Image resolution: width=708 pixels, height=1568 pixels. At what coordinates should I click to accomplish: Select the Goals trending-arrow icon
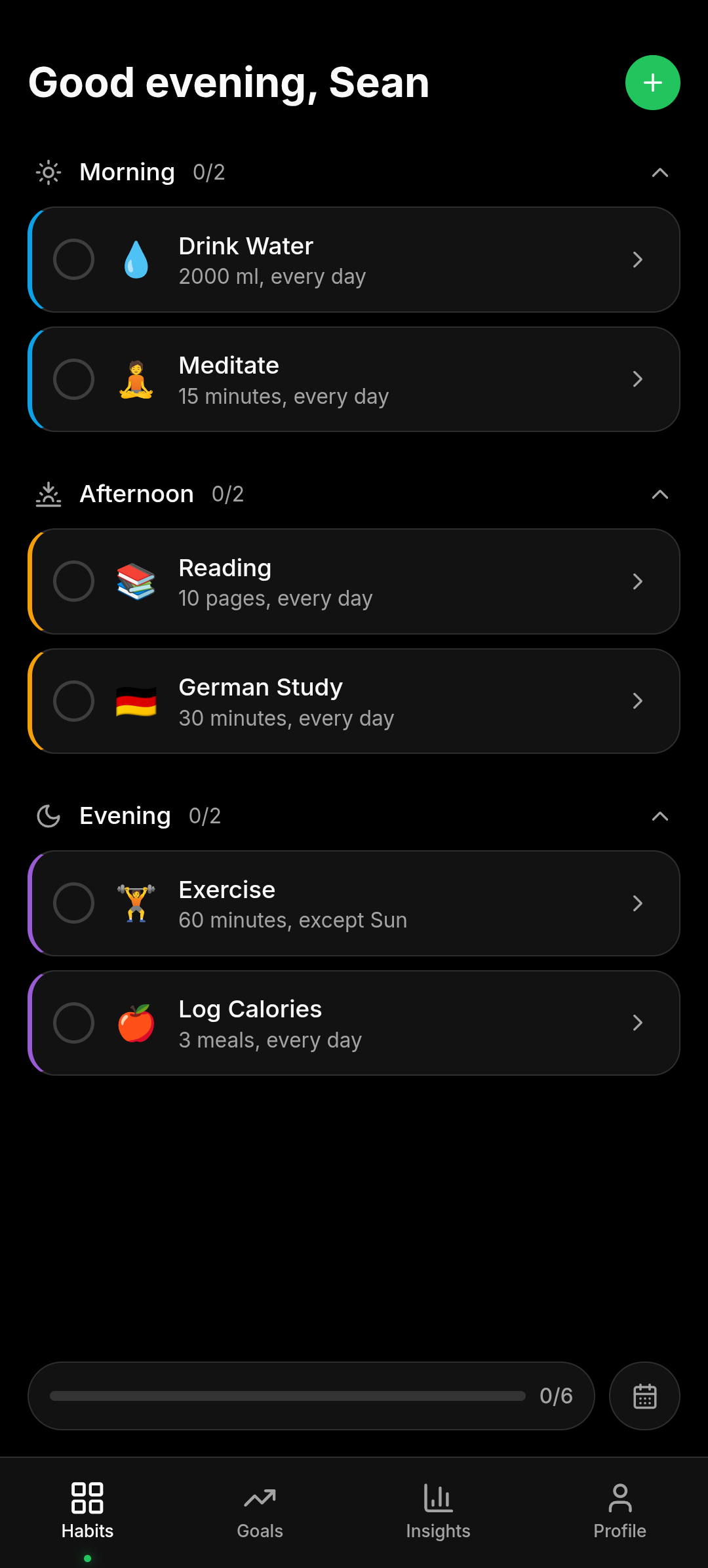point(260,1498)
